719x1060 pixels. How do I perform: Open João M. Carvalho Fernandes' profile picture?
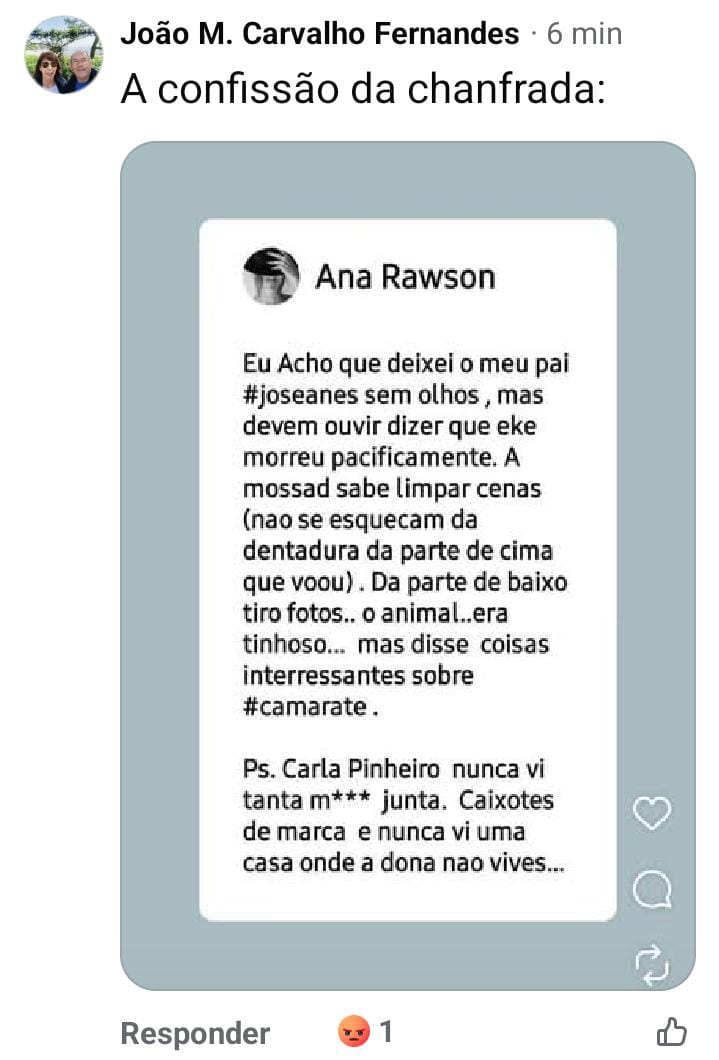pos(64,55)
